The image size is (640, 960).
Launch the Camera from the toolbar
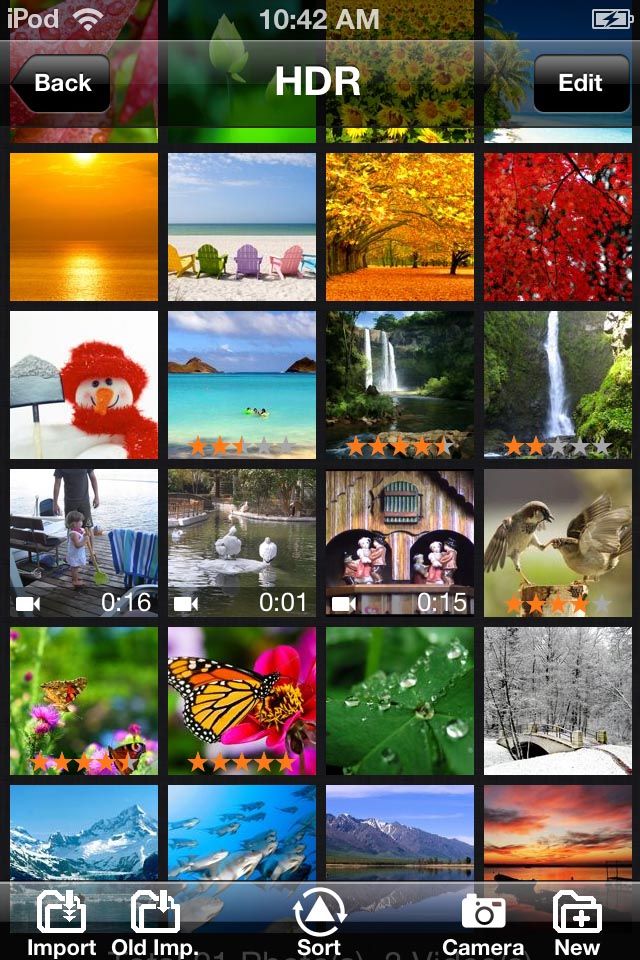483,922
